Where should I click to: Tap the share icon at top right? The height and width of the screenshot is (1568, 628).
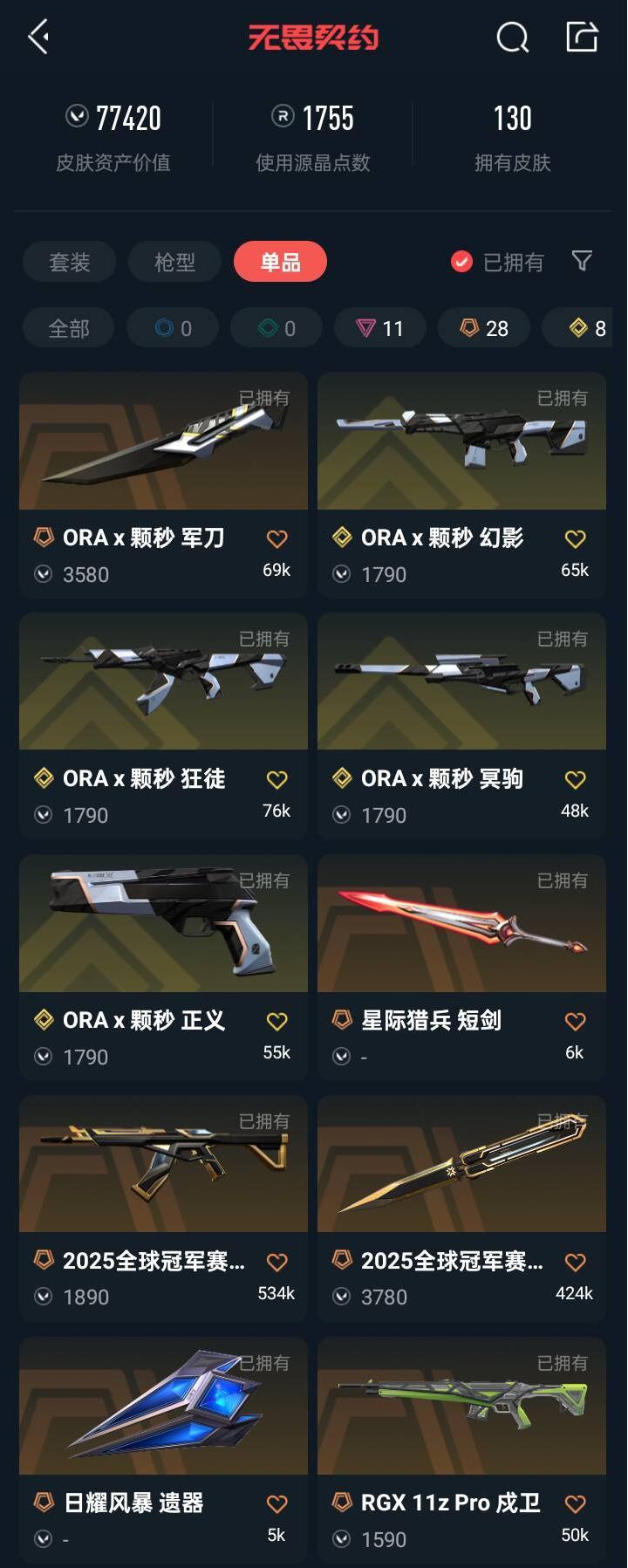(583, 37)
